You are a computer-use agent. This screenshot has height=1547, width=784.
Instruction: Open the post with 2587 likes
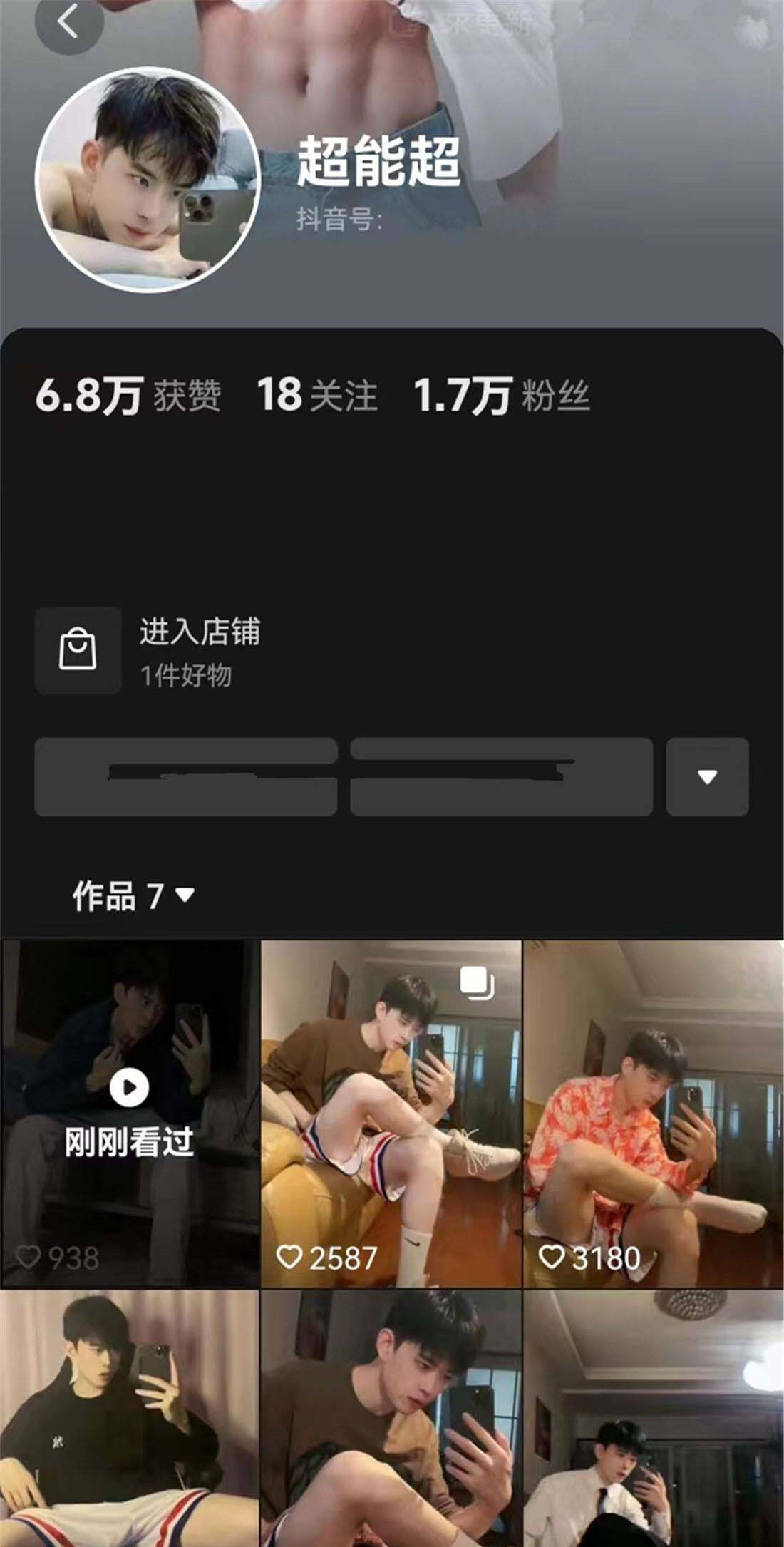391,1112
